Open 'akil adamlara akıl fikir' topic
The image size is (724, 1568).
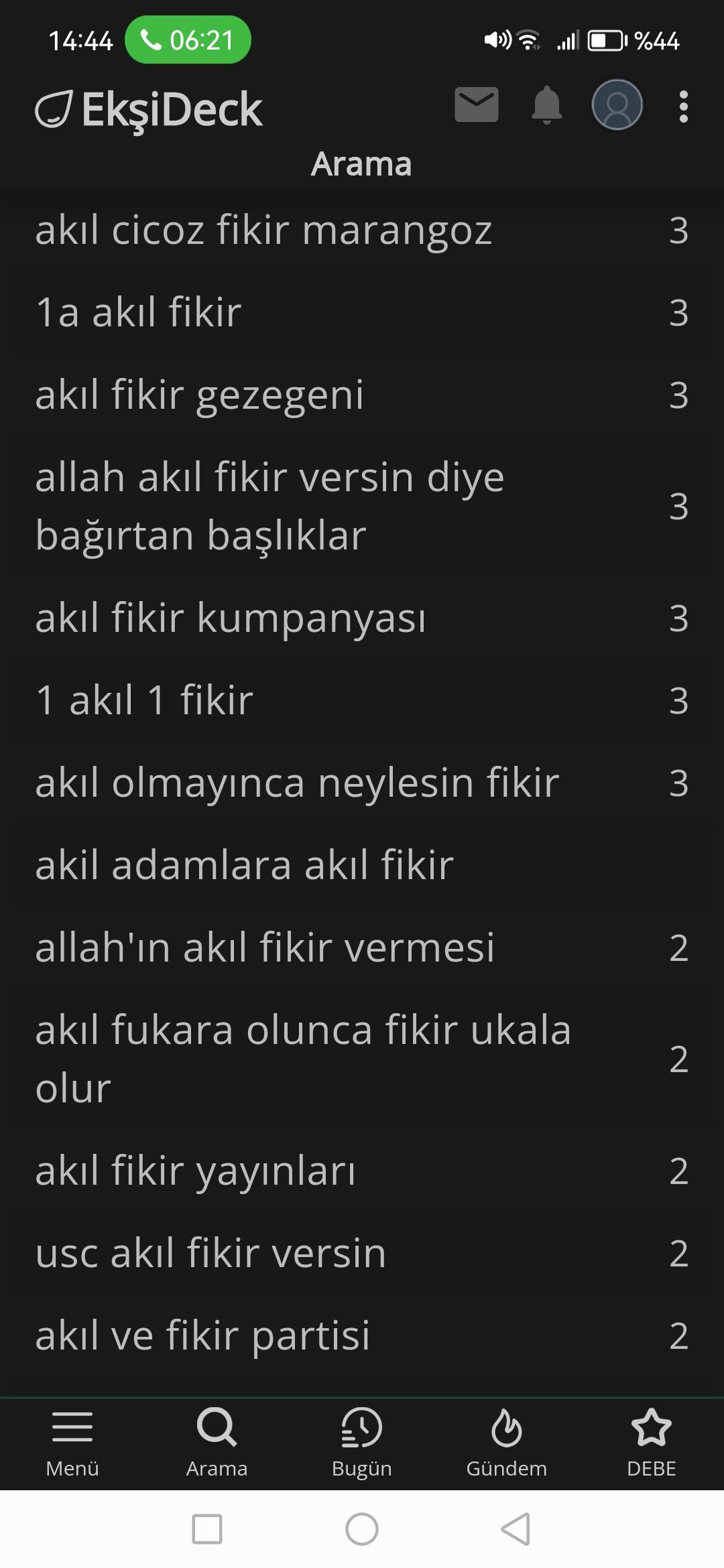[x=362, y=865]
